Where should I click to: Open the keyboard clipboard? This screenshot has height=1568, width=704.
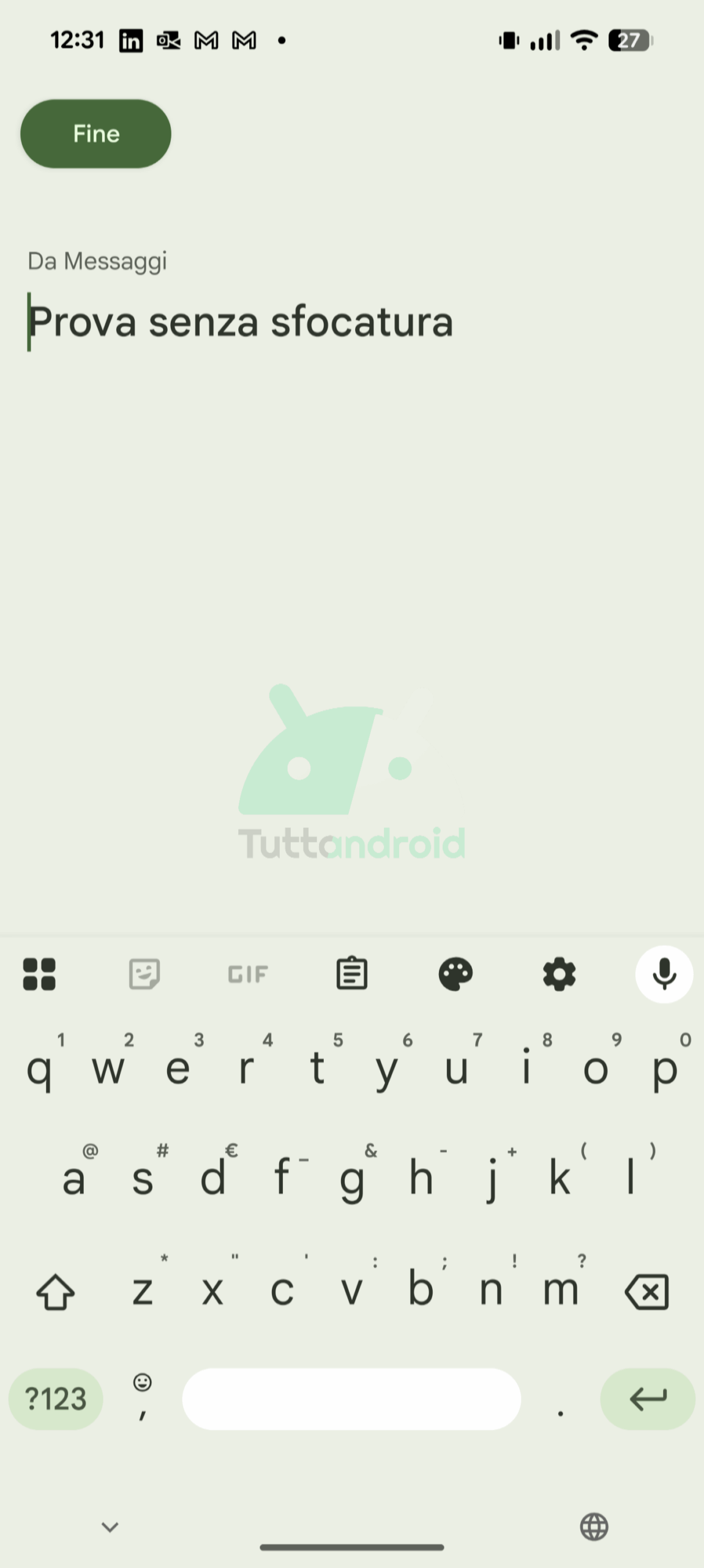coord(352,974)
